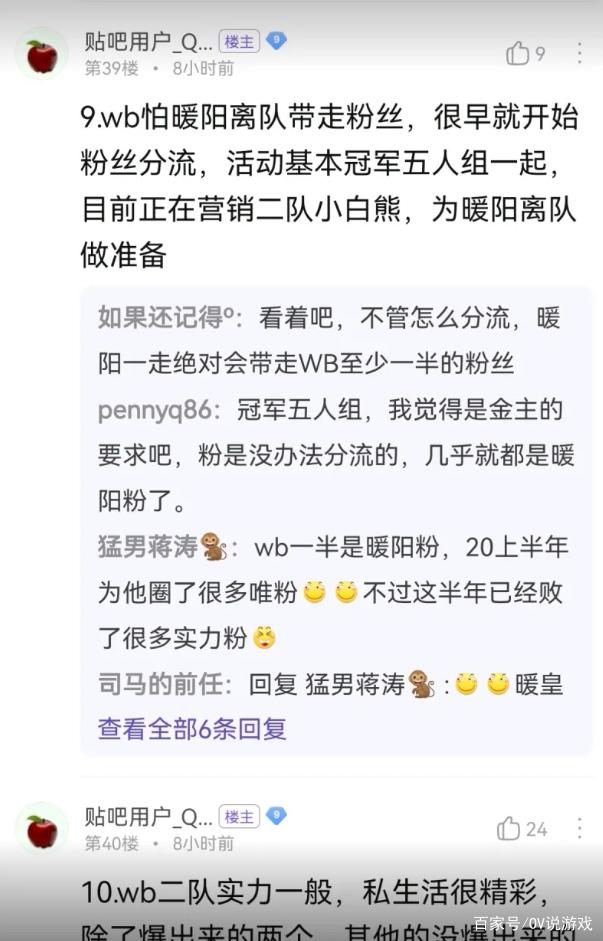Viewport: 603px width, 941px height.
Task: Open the 第39楼 poster's apple avatar
Action: tap(42, 55)
